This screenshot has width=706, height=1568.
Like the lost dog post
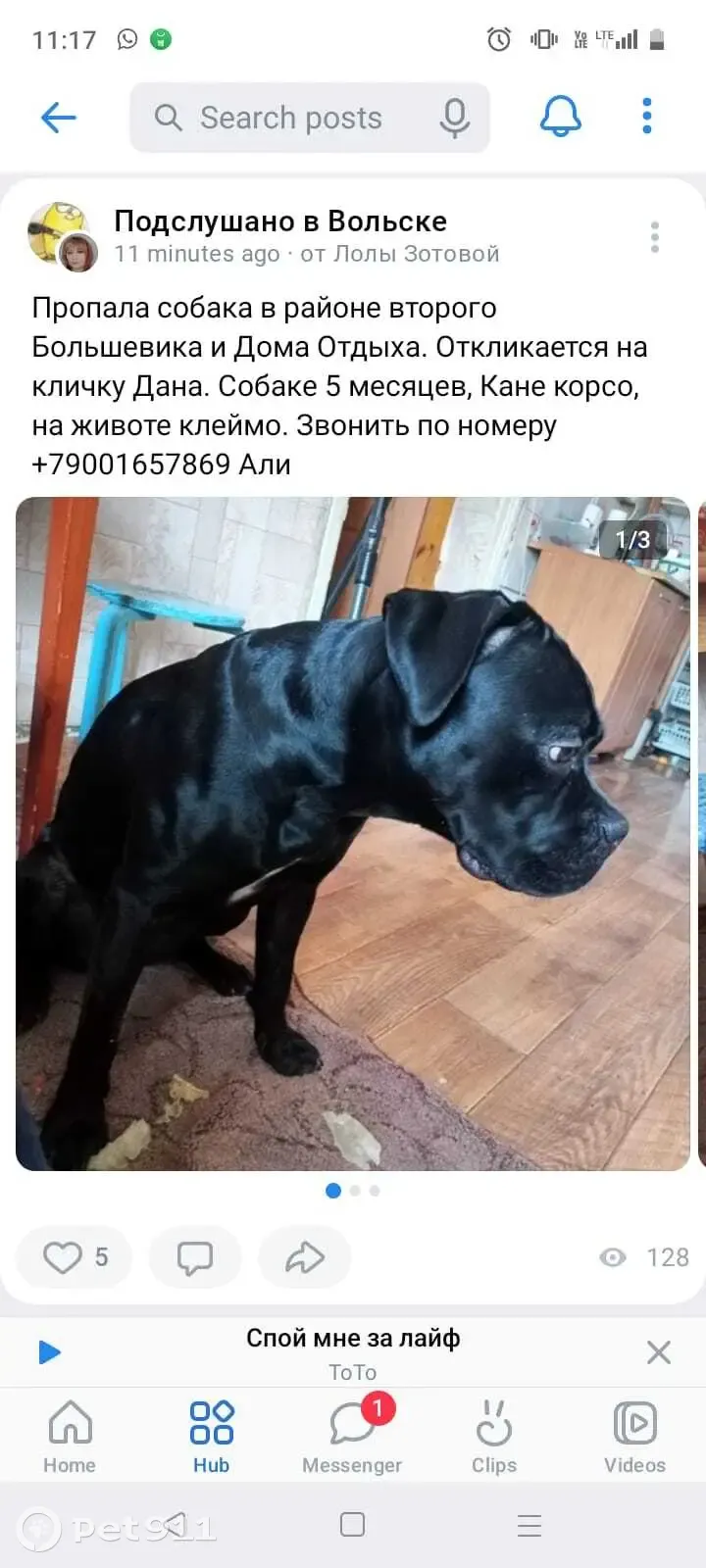click(75, 1257)
